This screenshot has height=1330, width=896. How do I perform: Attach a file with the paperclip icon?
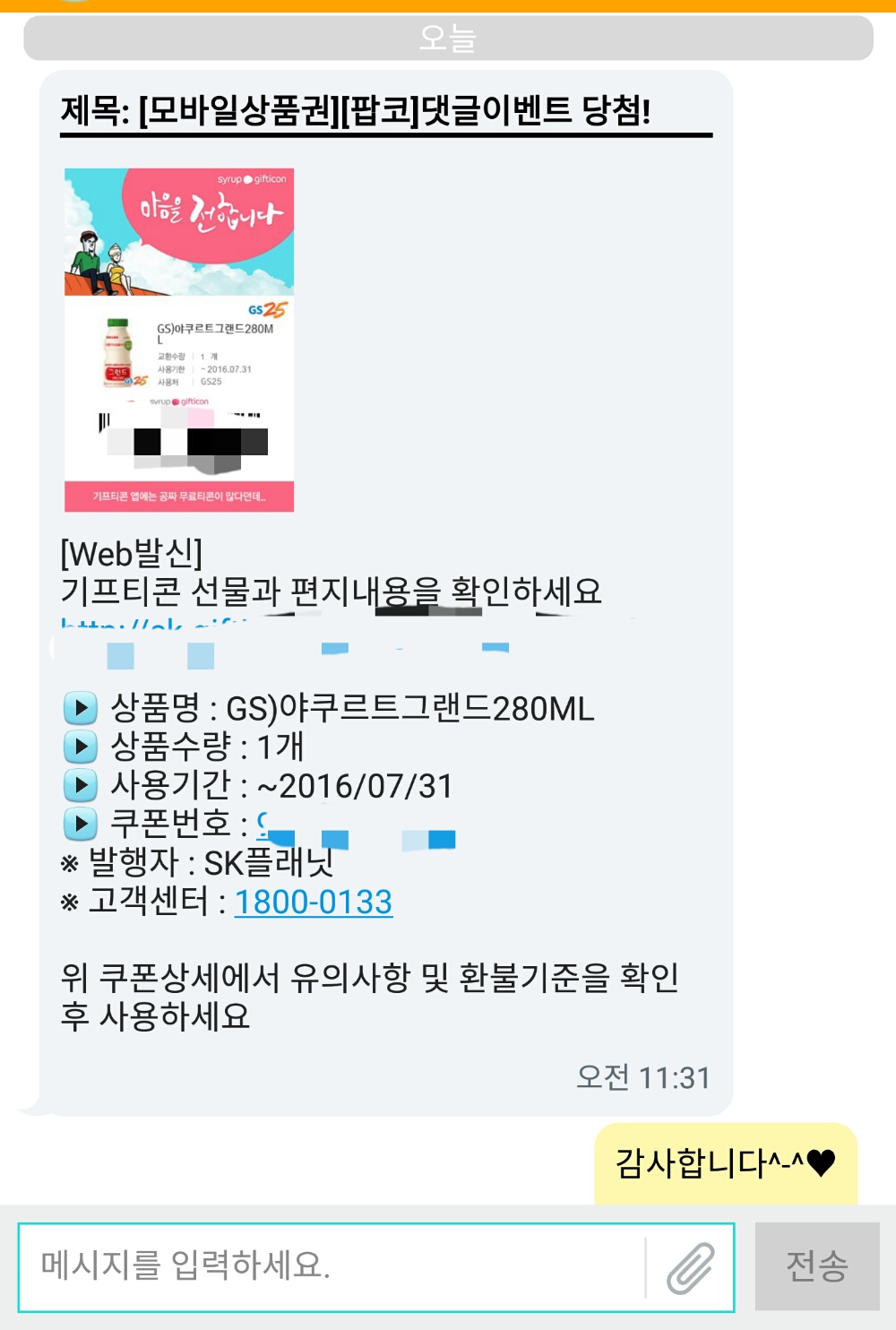690,1267
